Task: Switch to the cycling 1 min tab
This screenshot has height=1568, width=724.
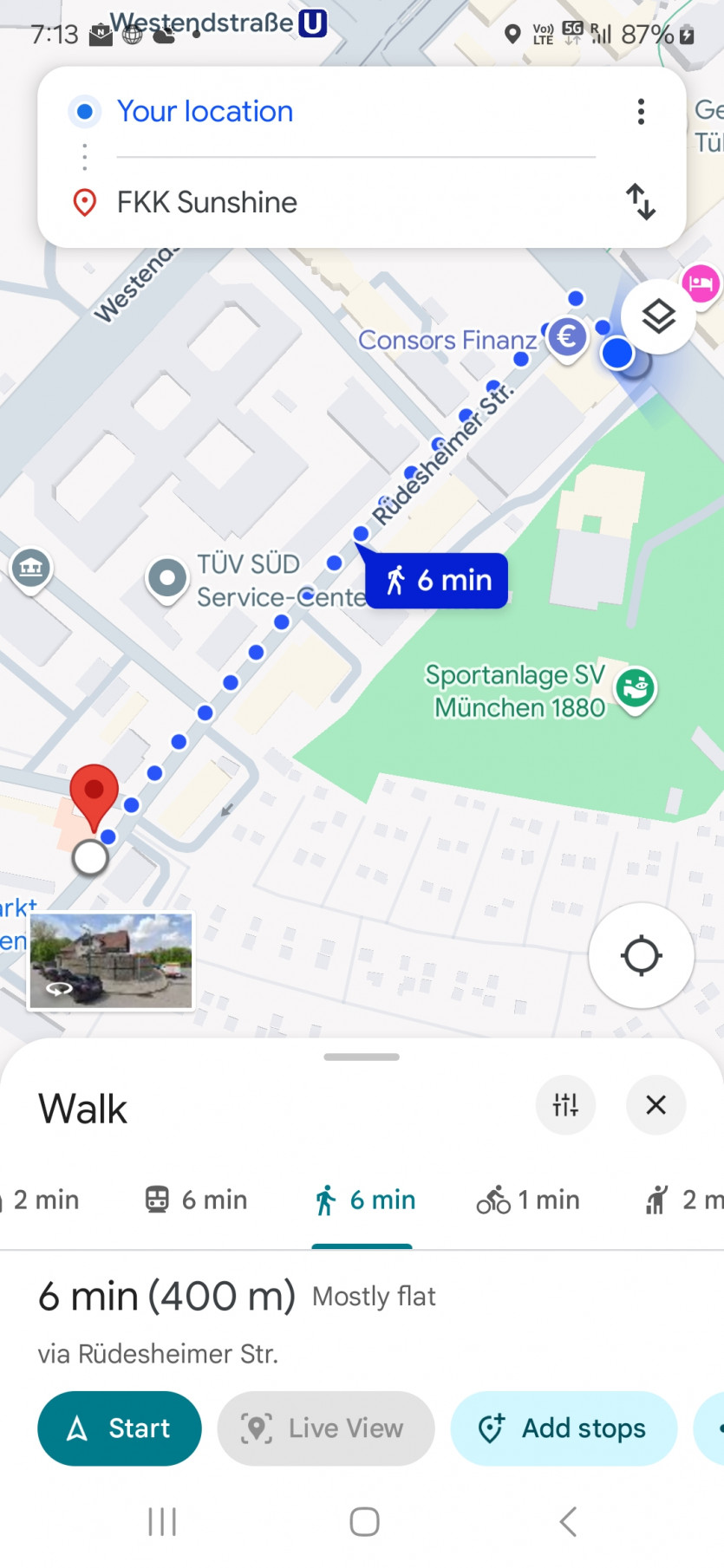Action: tap(527, 1200)
